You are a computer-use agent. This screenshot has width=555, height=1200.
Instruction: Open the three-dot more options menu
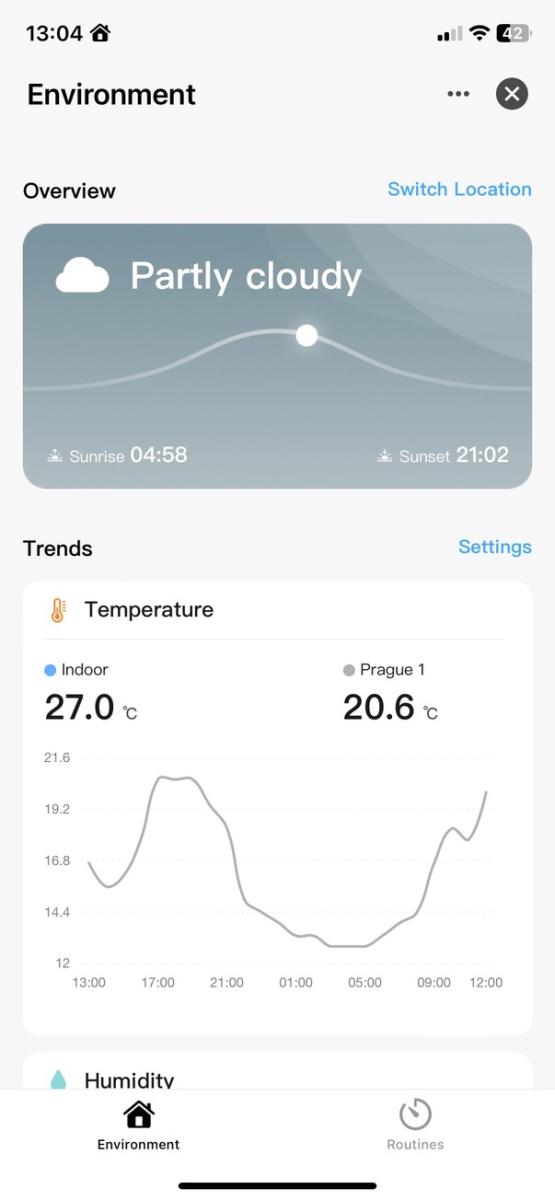pyautogui.click(x=459, y=94)
